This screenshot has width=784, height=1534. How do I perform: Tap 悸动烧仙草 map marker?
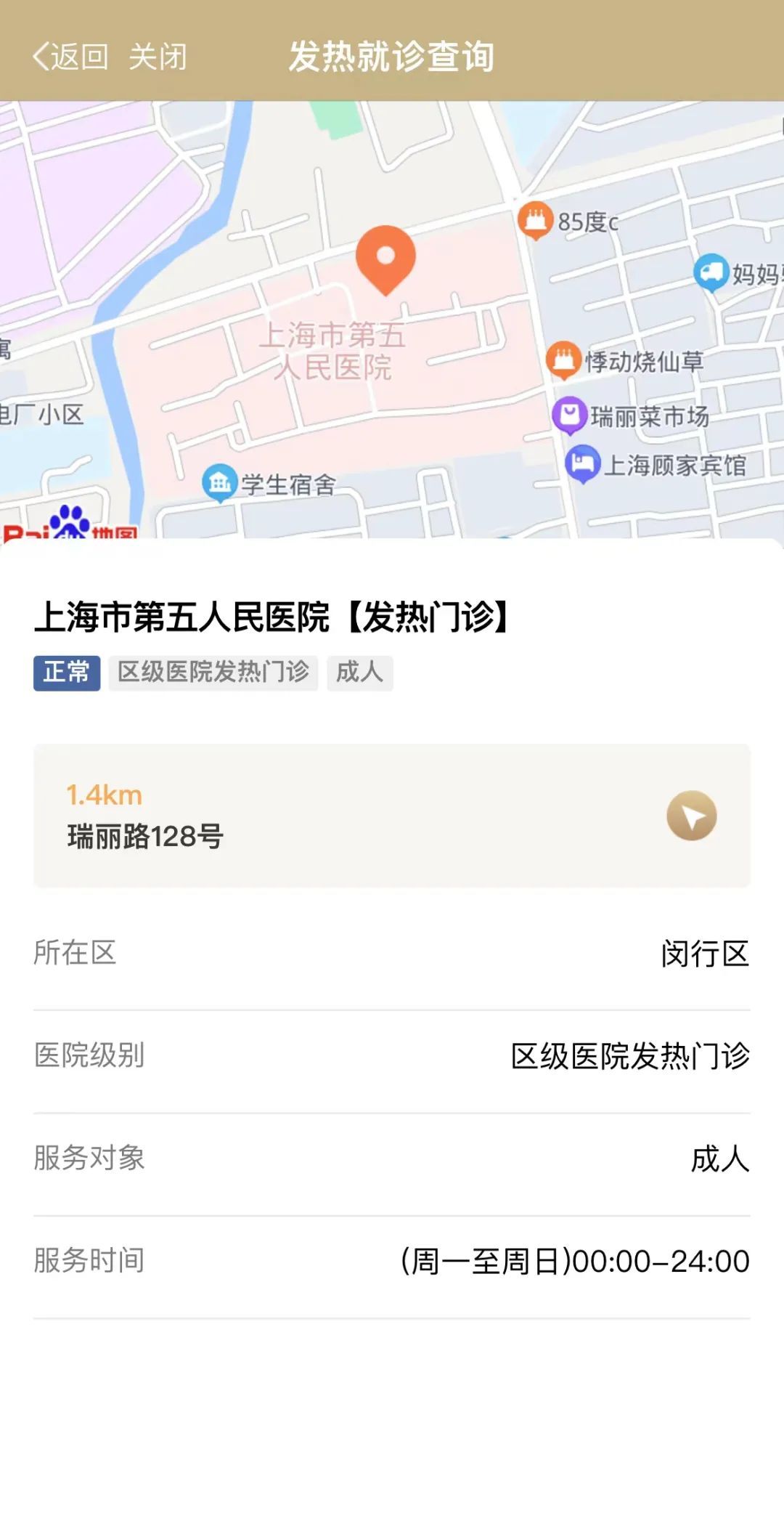tap(564, 360)
